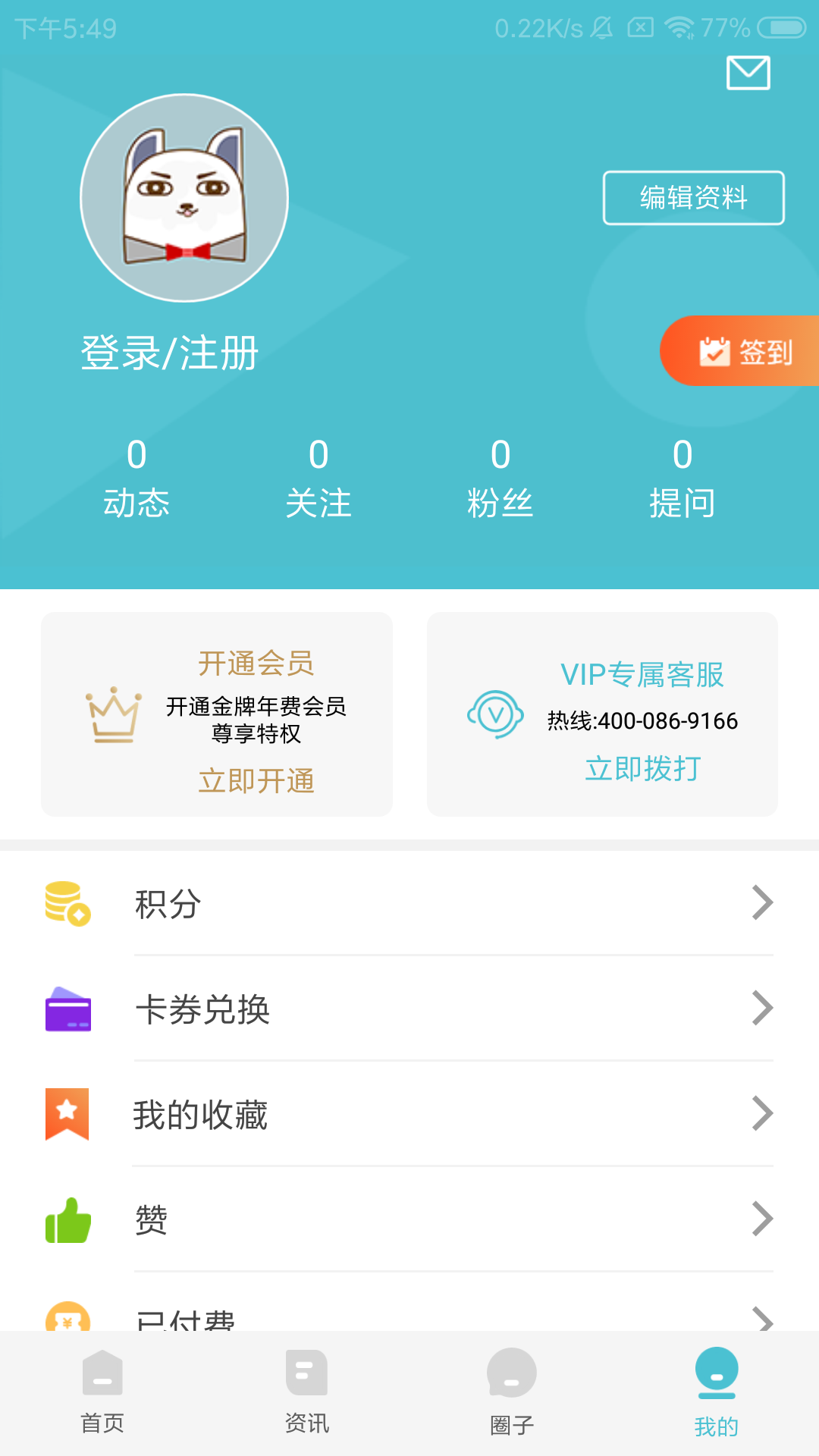Go to 我的收藏 favorites
Viewport: 819px width, 1456px height.
(409, 1114)
